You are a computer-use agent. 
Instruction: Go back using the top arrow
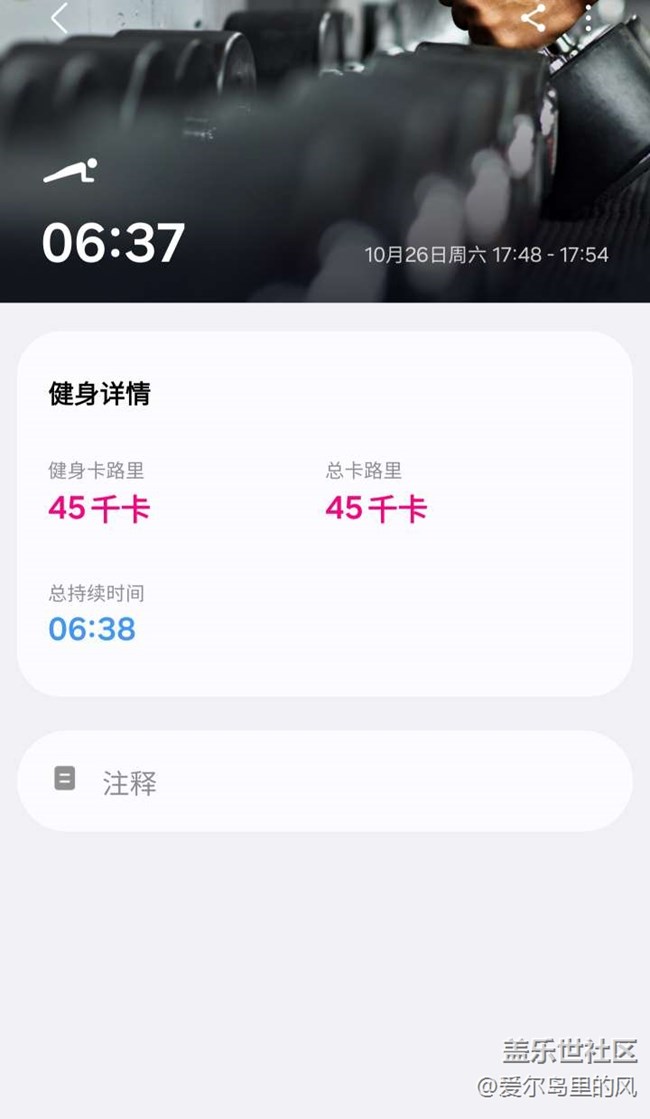click(x=59, y=17)
